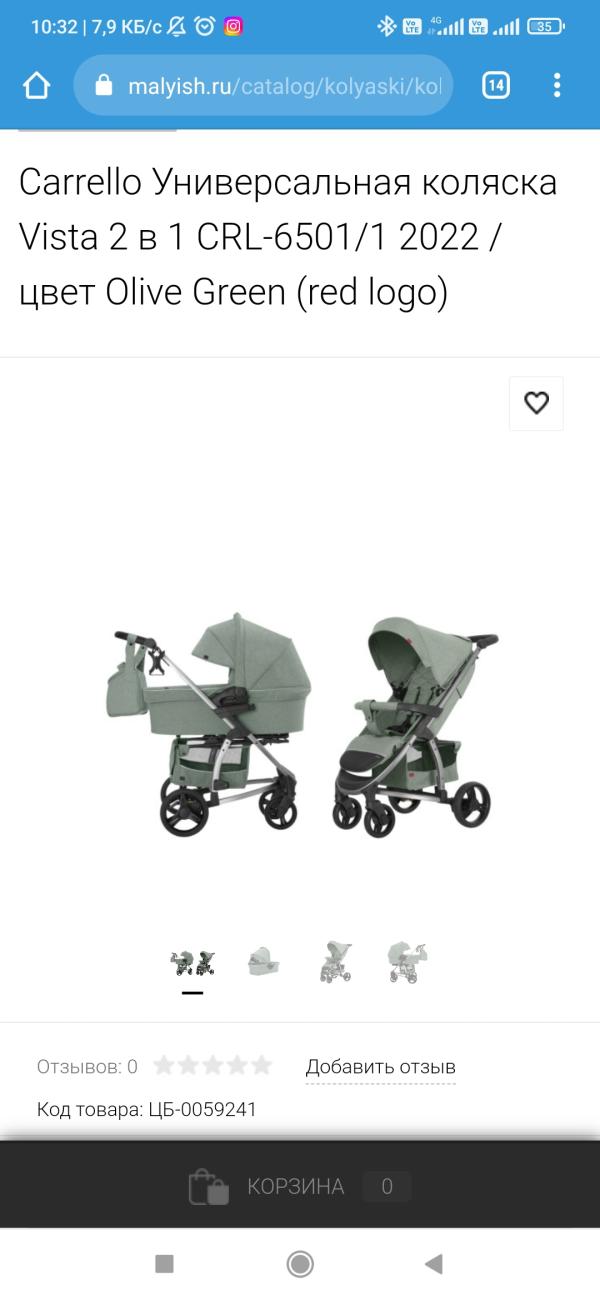Select the third thumbnail of the stroller seat
Screen dimensions: 600x1299
click(x=336, y=963)
